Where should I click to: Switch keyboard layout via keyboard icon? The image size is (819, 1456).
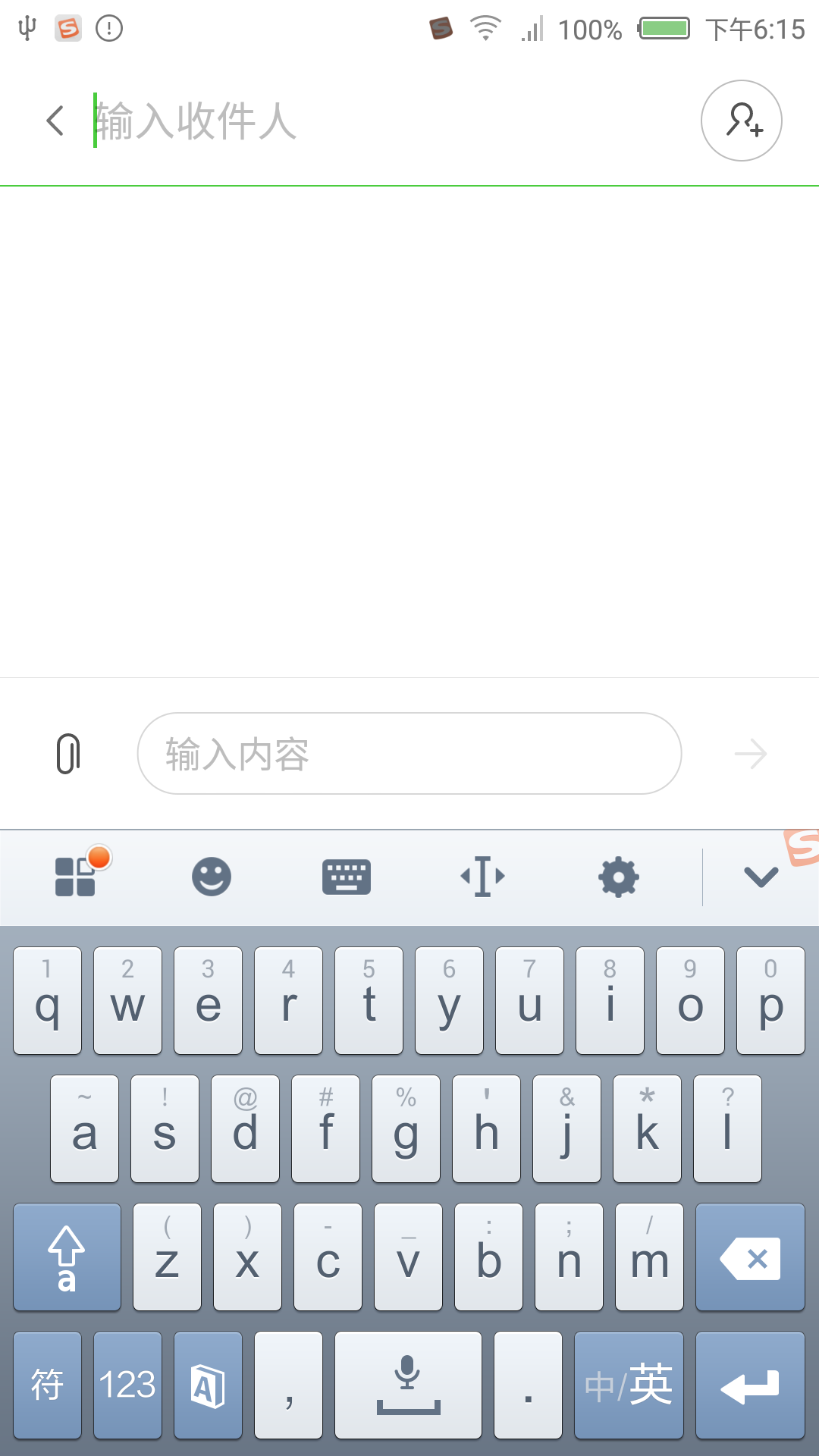347,877
